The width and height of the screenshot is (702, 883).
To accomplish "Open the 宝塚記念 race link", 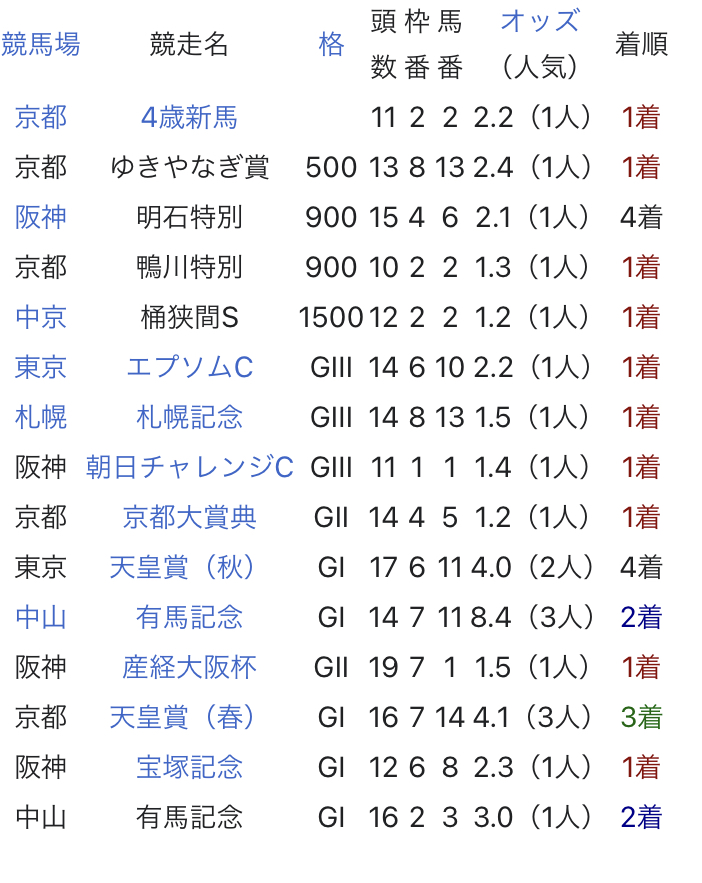I will 189,768.
